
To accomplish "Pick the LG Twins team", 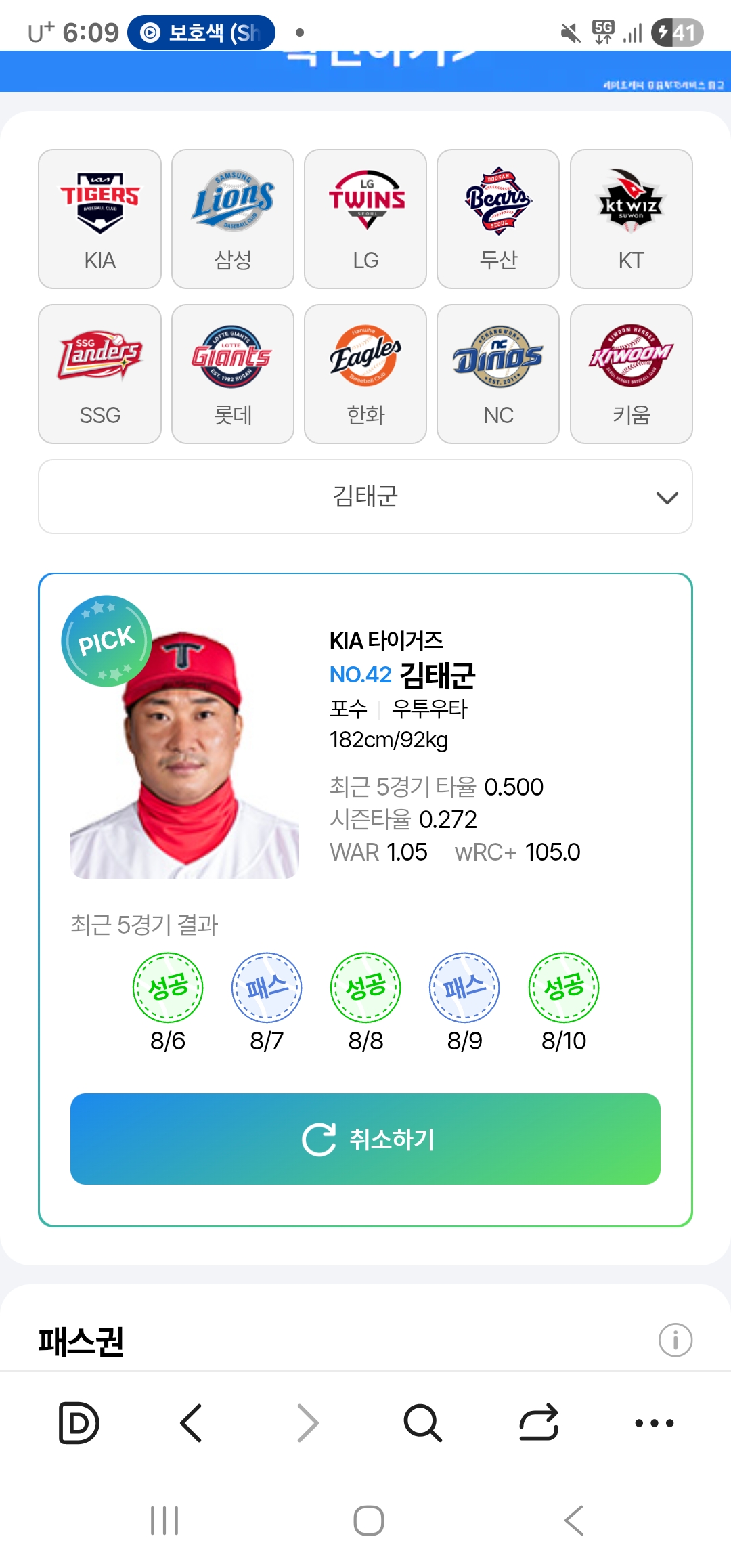I will point(365,219).
